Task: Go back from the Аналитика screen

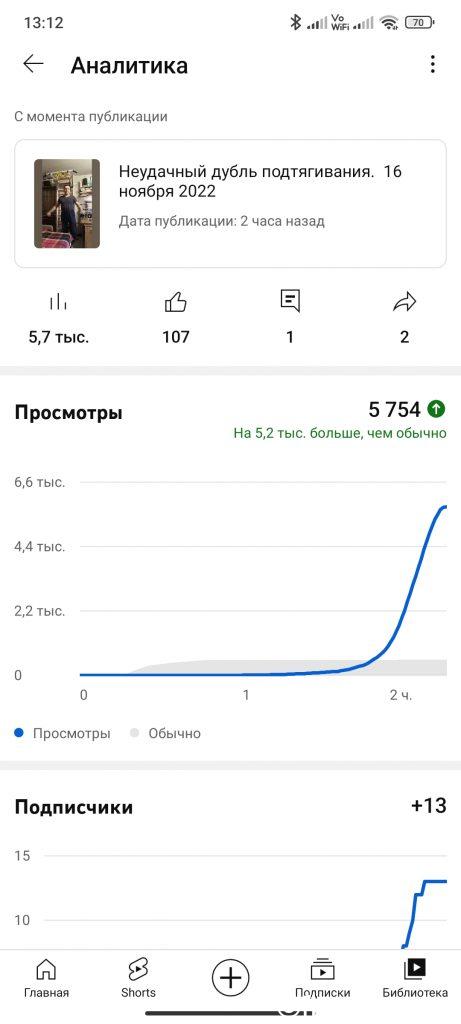Action: [33, 64]
